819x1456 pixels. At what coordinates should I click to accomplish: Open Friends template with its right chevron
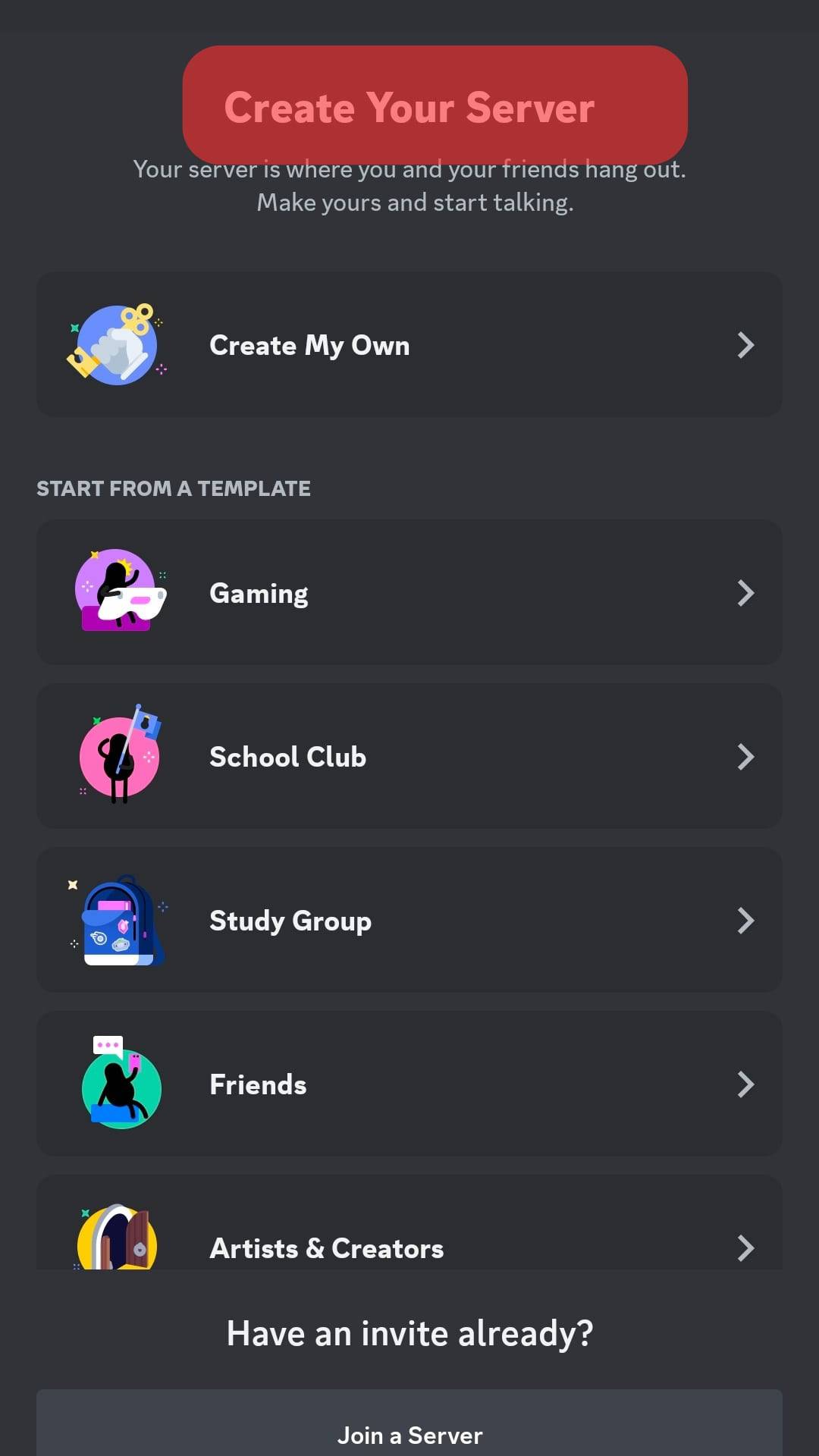click(x=747, y=1084)
